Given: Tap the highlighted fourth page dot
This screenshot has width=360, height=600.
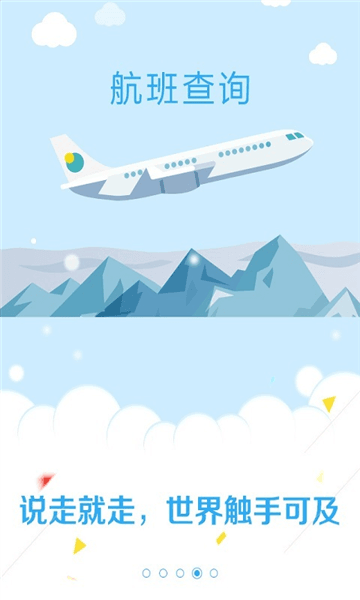Looking at the screenshot, I should pyautogui.click(x=197, y=573).
